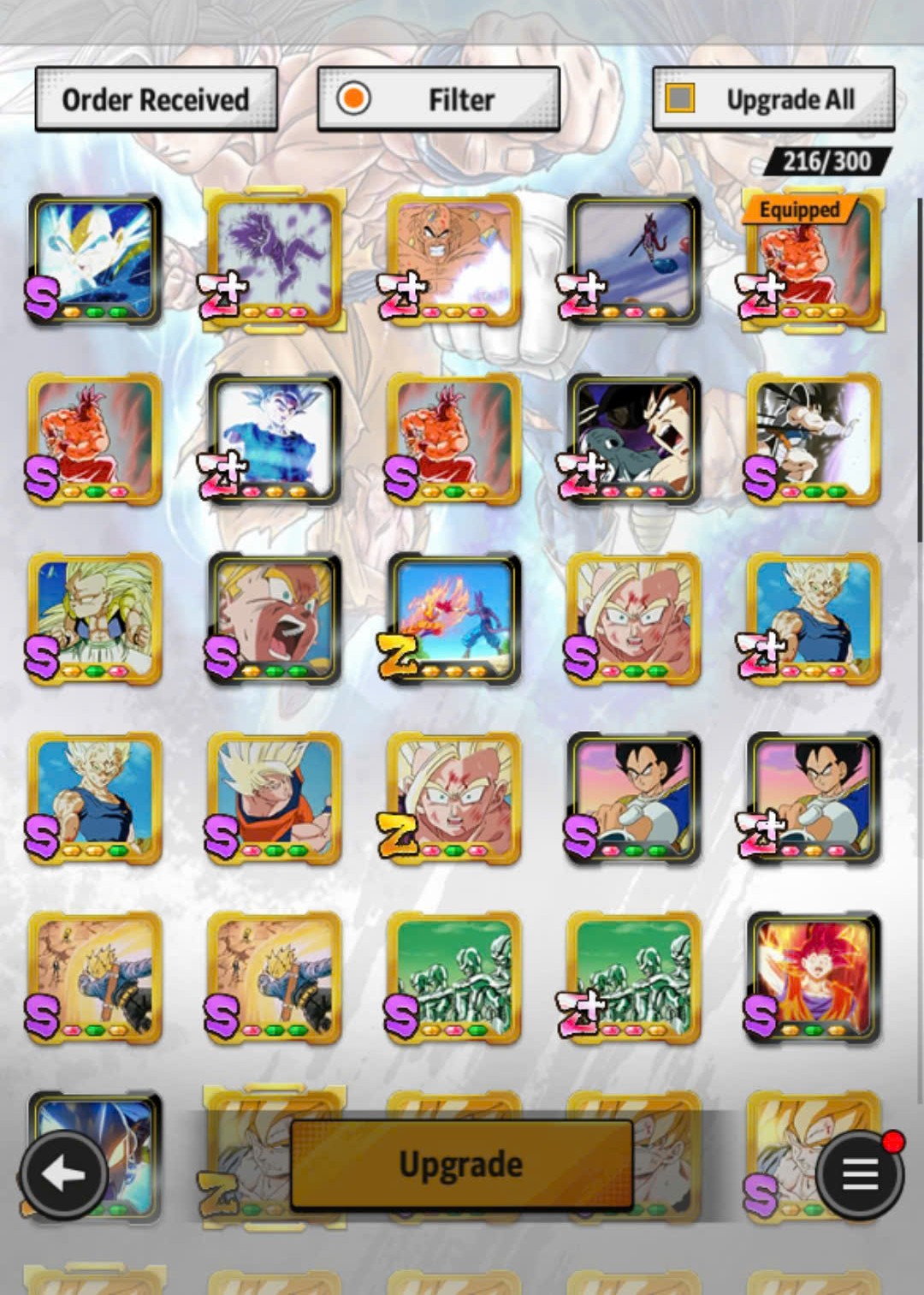Open the Order Received sort button
Image resolution: width=924 pixels, height=1295 pixels.
click(x=156, y=100)
